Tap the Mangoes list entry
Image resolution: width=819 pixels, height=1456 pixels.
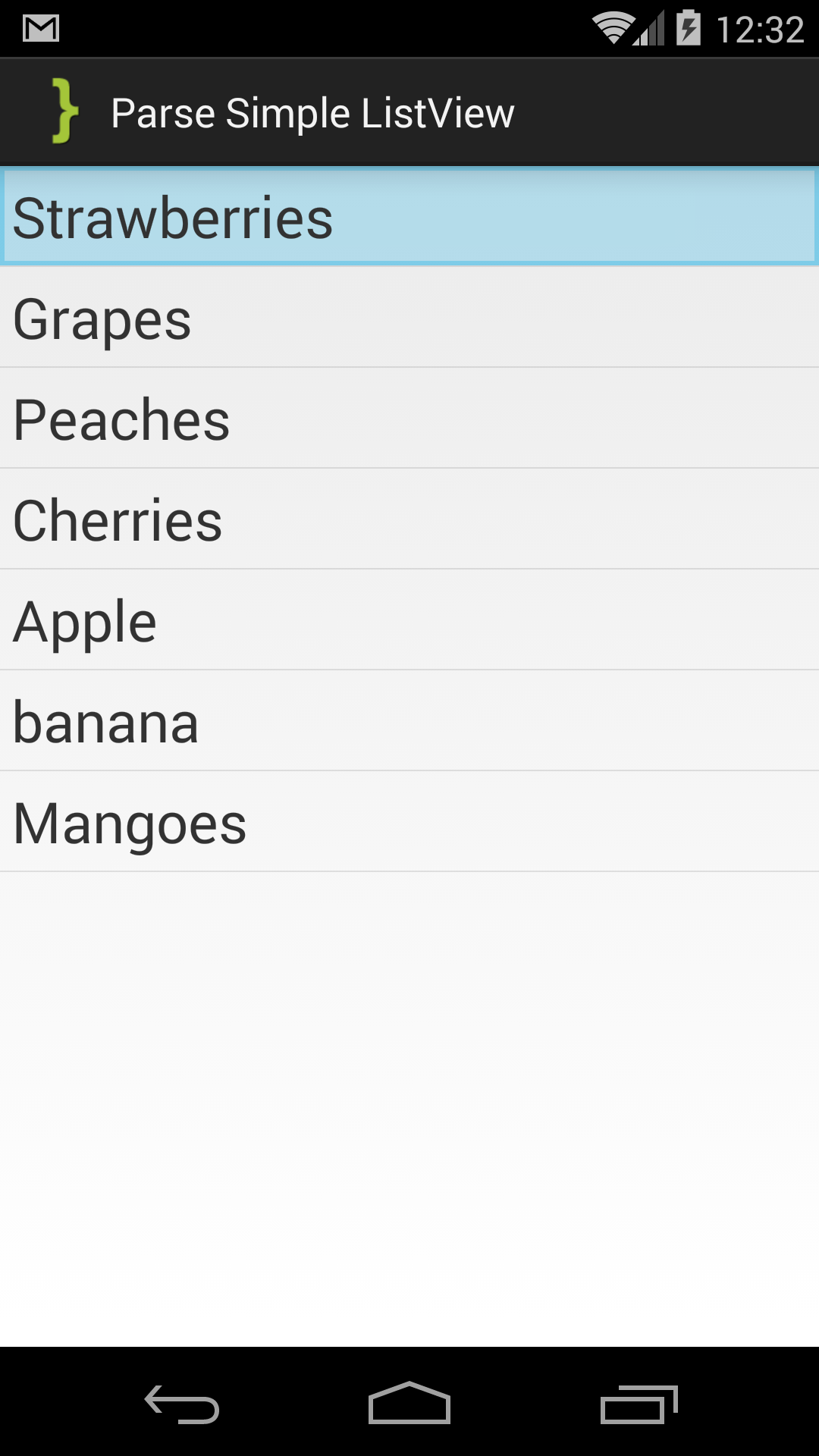coord(409,821)
